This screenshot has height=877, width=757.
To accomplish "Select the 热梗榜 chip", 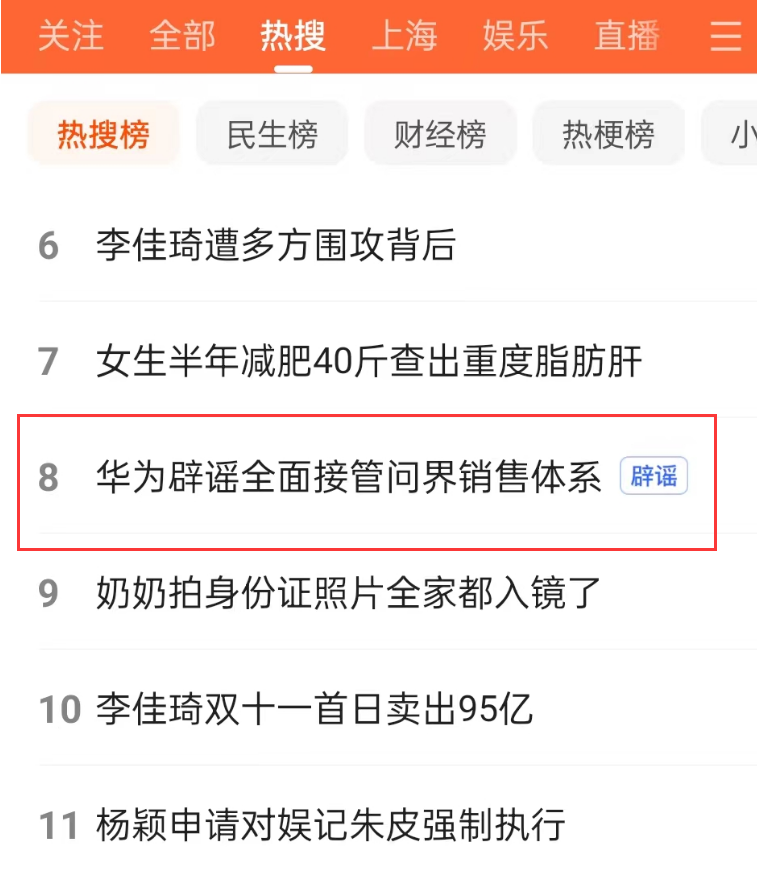I will (608, 134).
